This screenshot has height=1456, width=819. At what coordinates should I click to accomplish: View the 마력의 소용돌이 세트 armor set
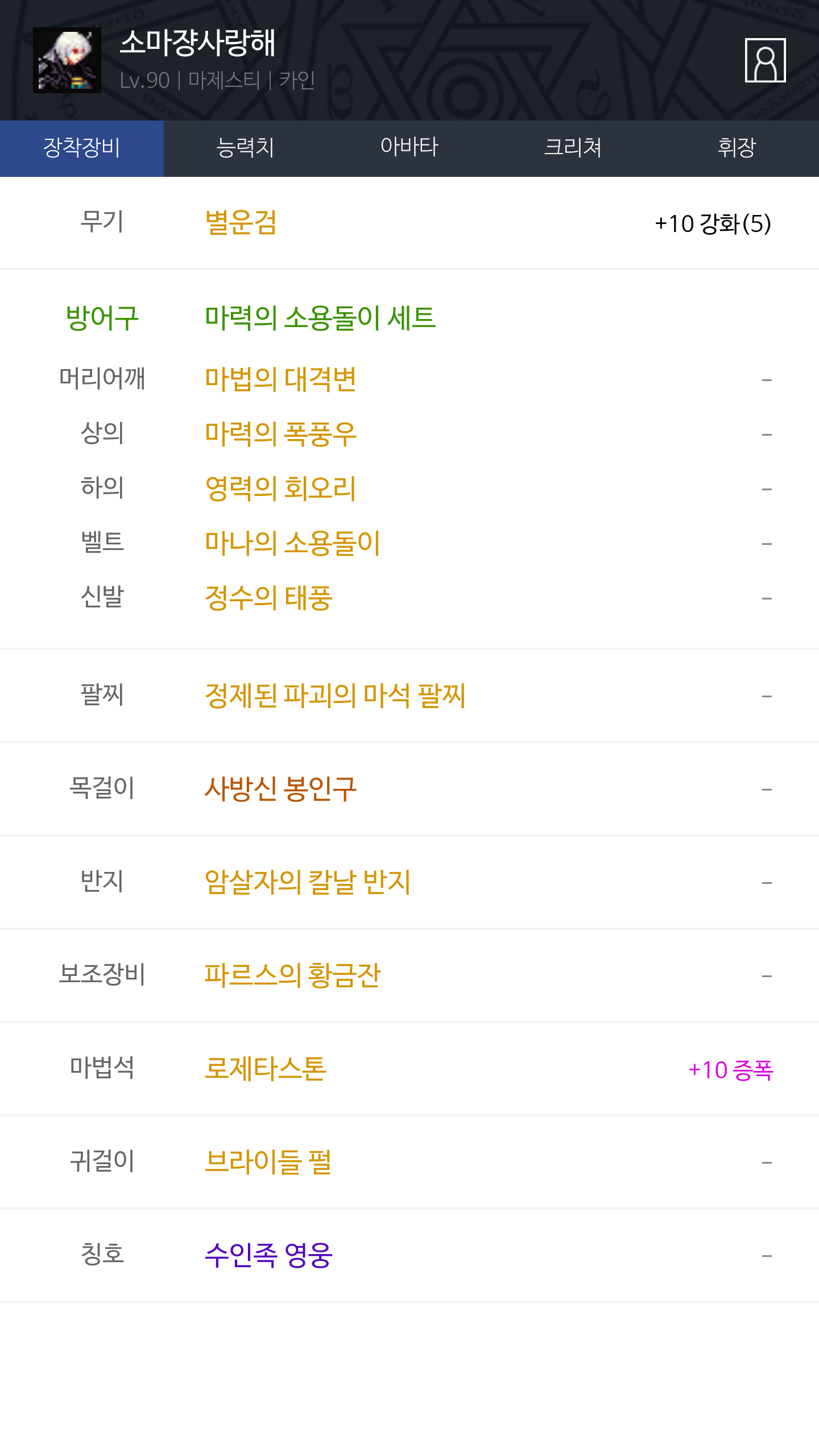tap(320, 318)
